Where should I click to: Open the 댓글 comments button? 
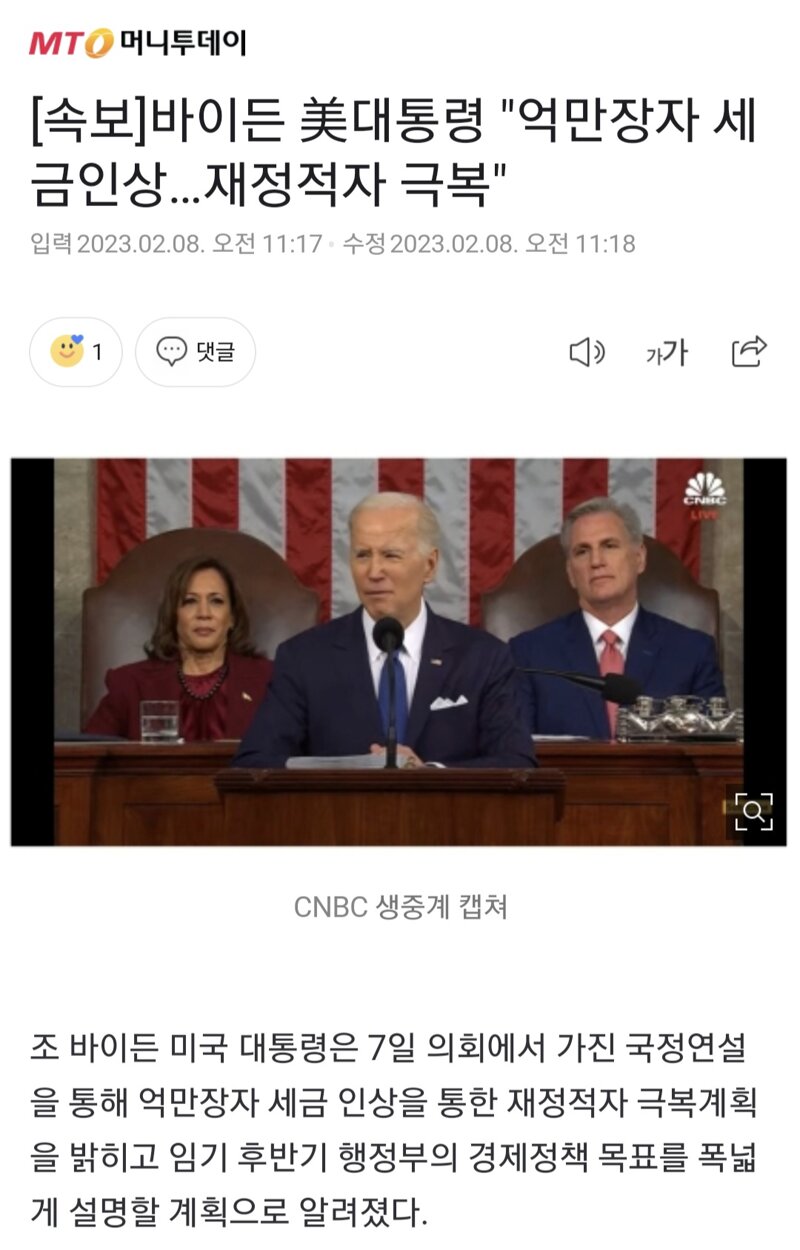click(x=196, y=352)
